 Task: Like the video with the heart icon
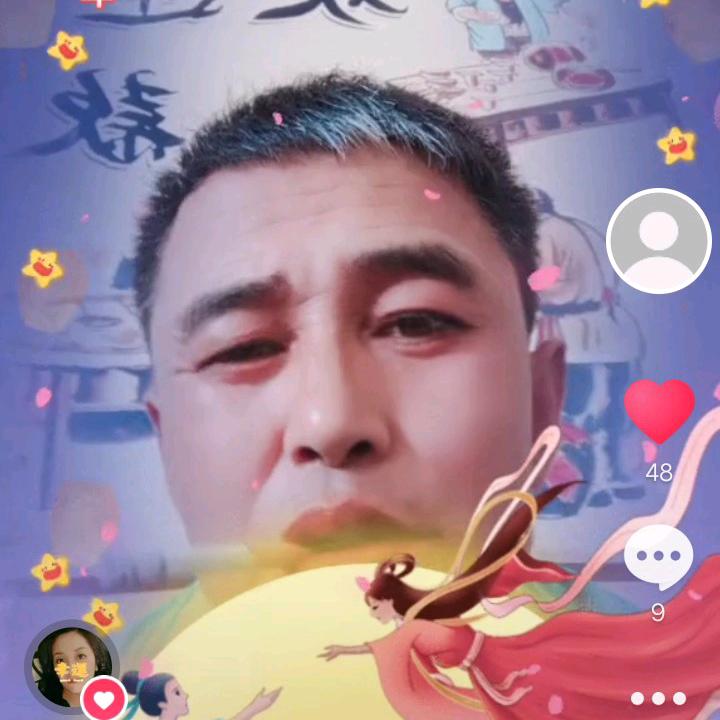coord(659,411)
